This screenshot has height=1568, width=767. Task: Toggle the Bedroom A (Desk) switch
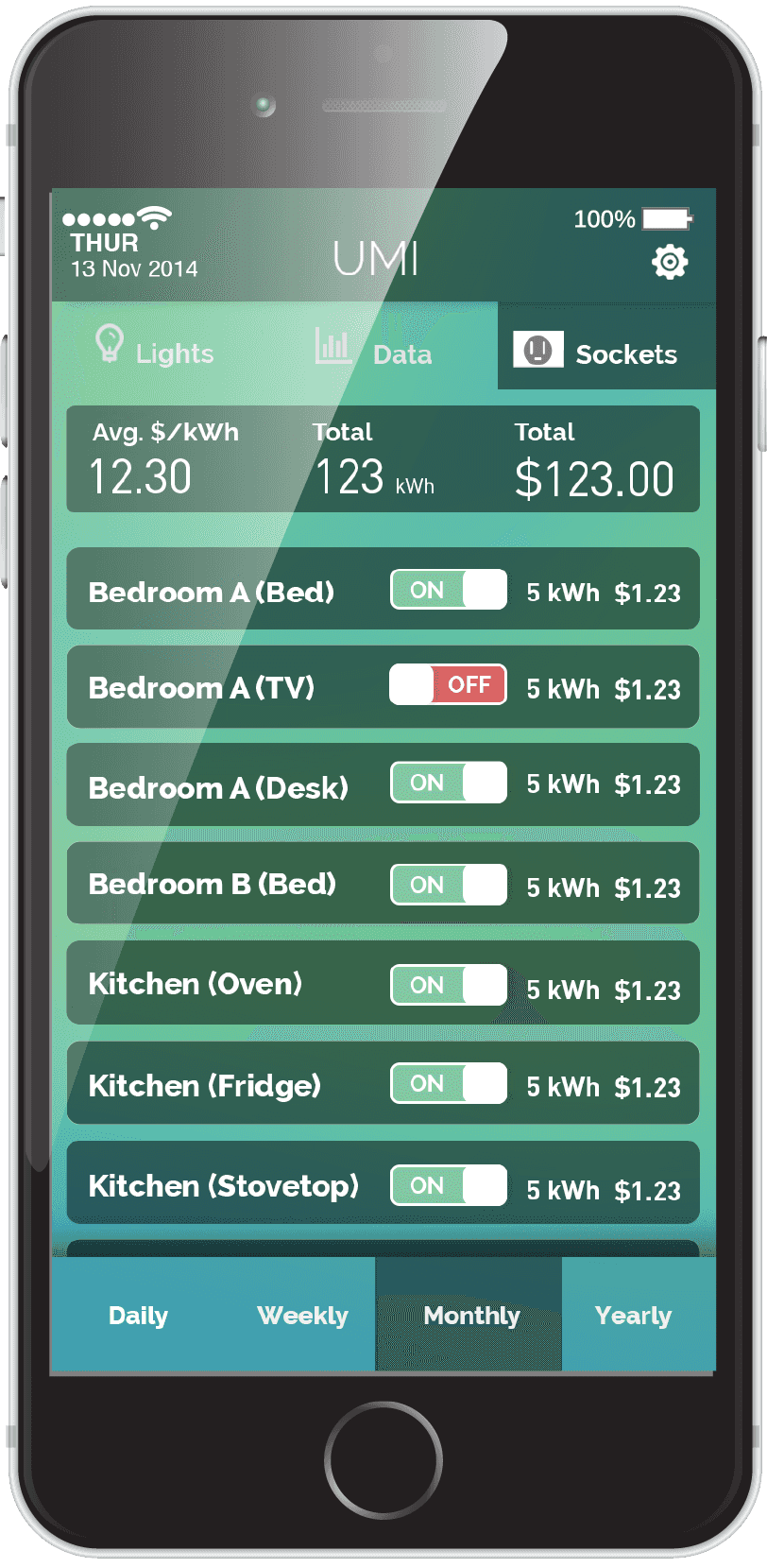(449, 784)
